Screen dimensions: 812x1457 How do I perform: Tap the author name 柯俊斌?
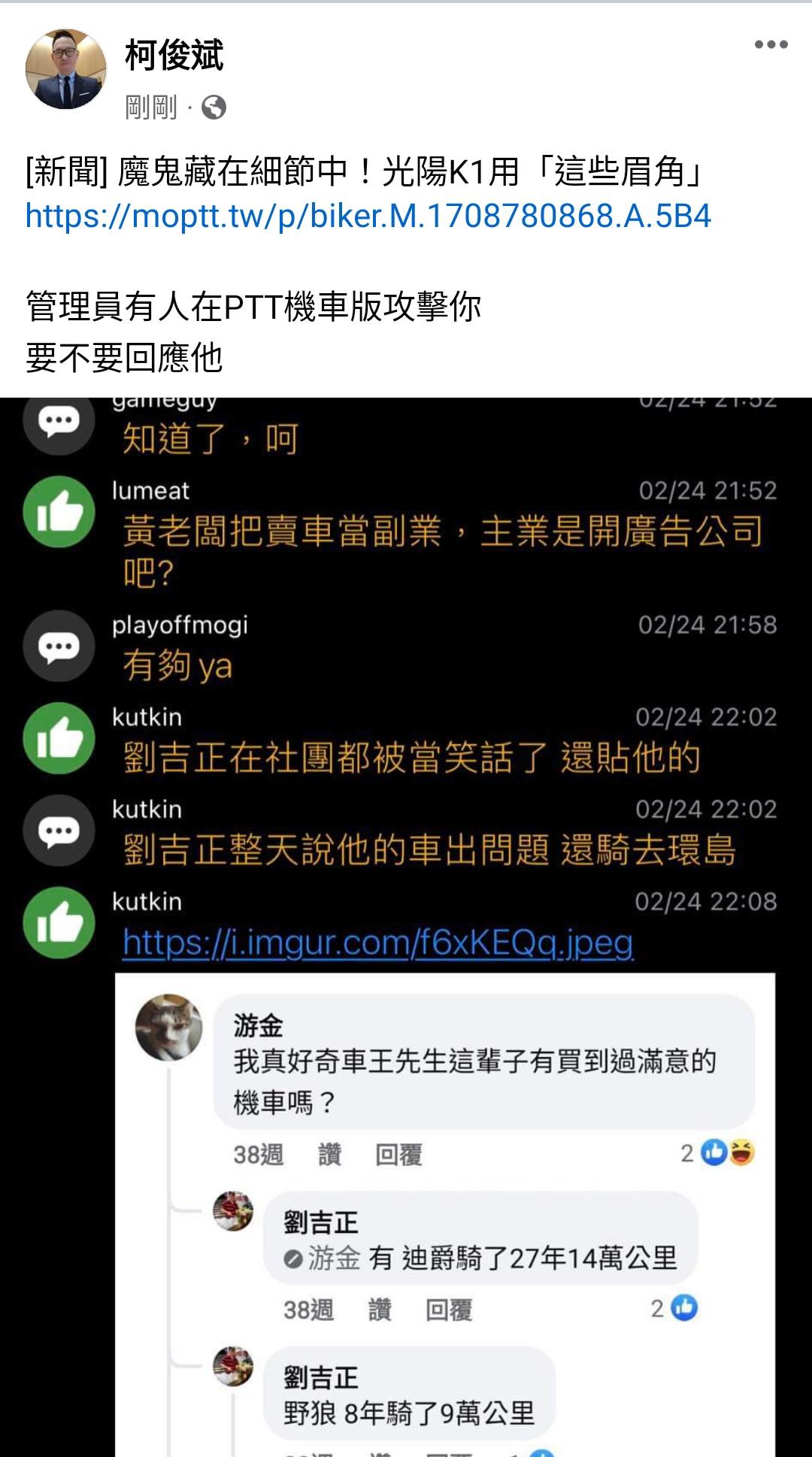(x=174, y=56)
